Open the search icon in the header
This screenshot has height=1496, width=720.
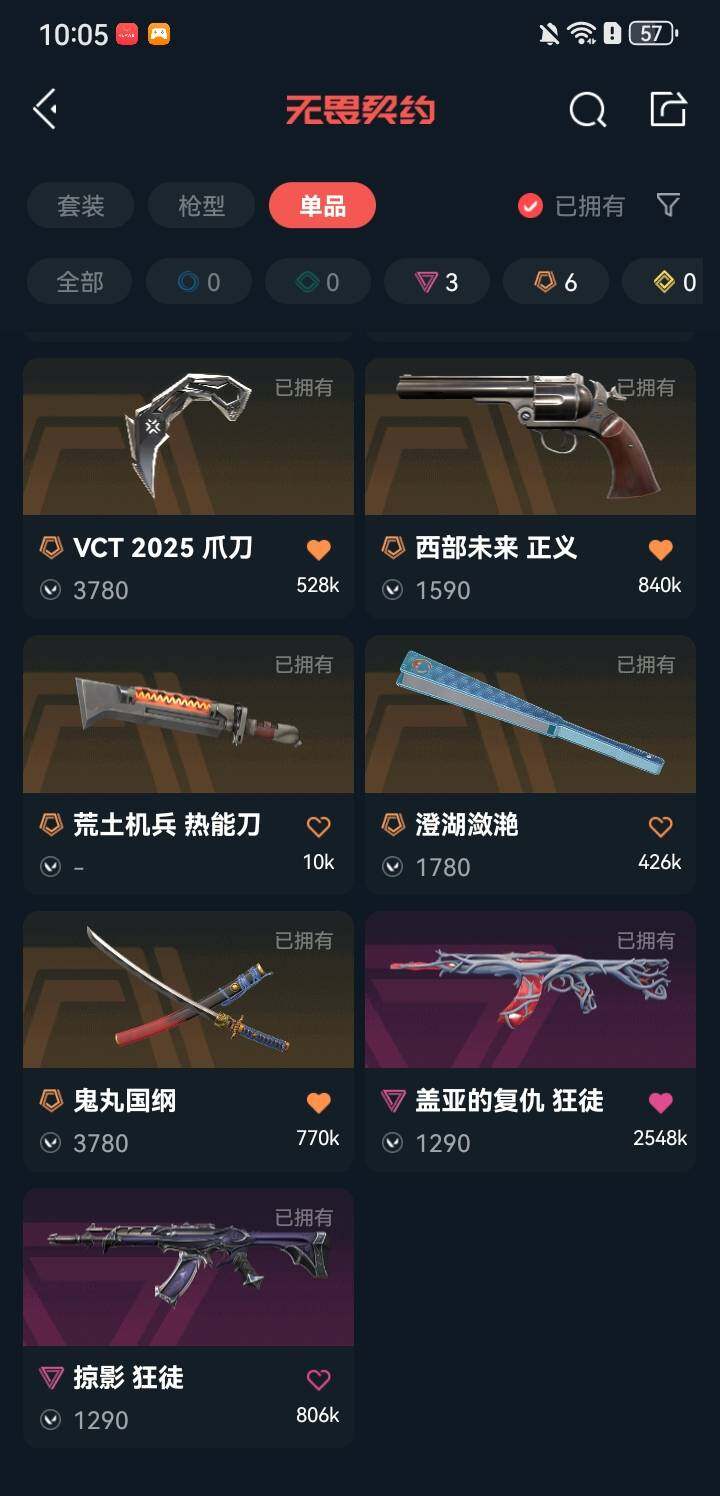point(587,109)
